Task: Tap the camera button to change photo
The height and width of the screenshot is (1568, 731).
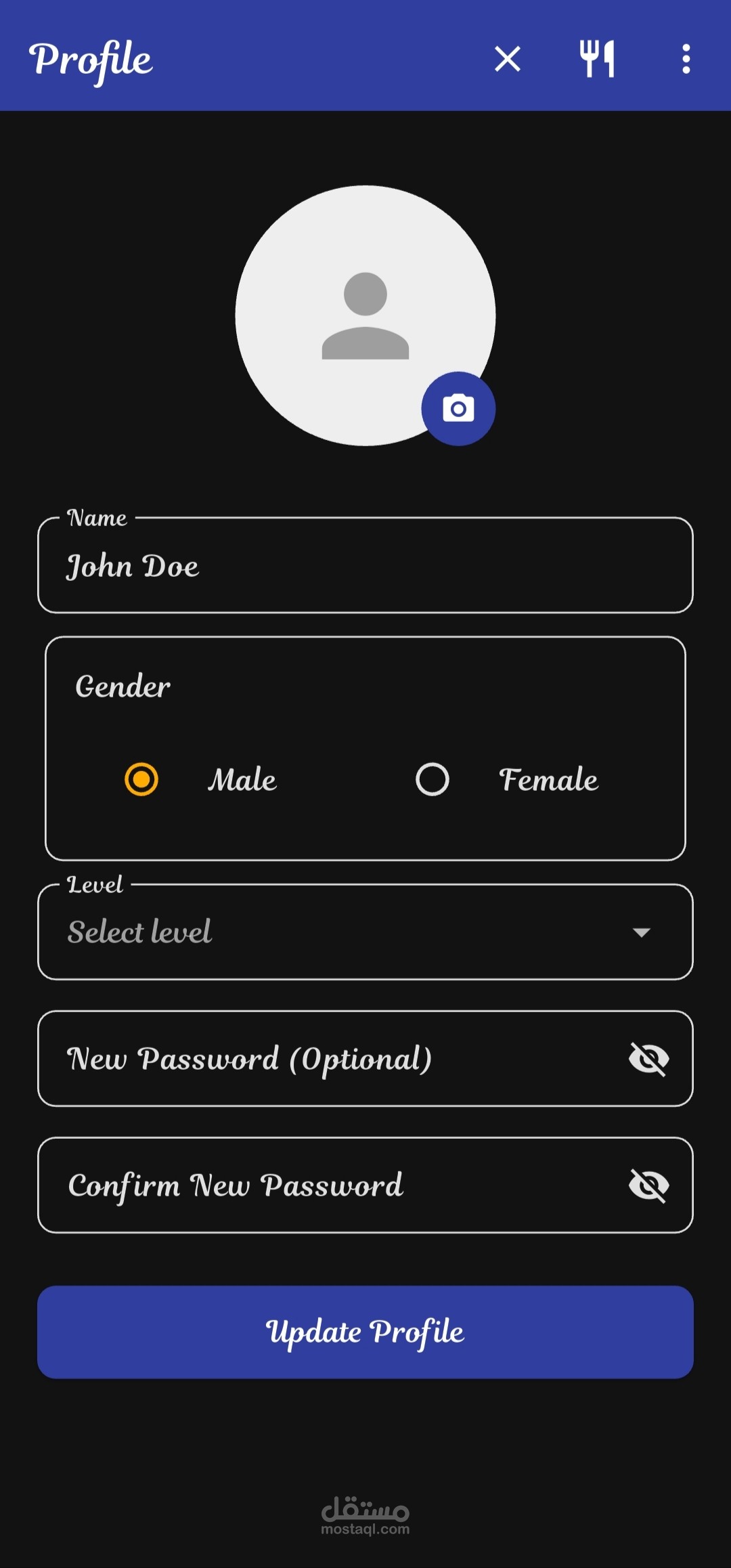Action: click(458, 408)
